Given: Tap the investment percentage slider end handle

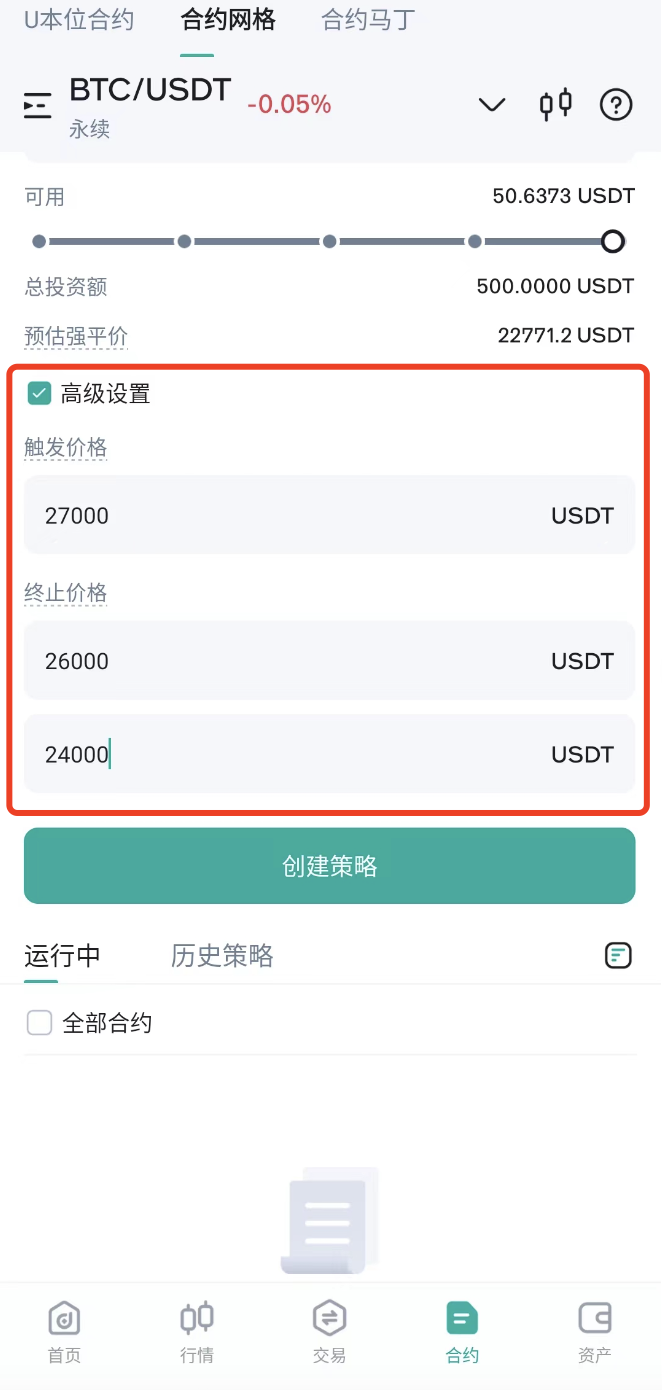Looking at the screenshot, I should 613,241.
